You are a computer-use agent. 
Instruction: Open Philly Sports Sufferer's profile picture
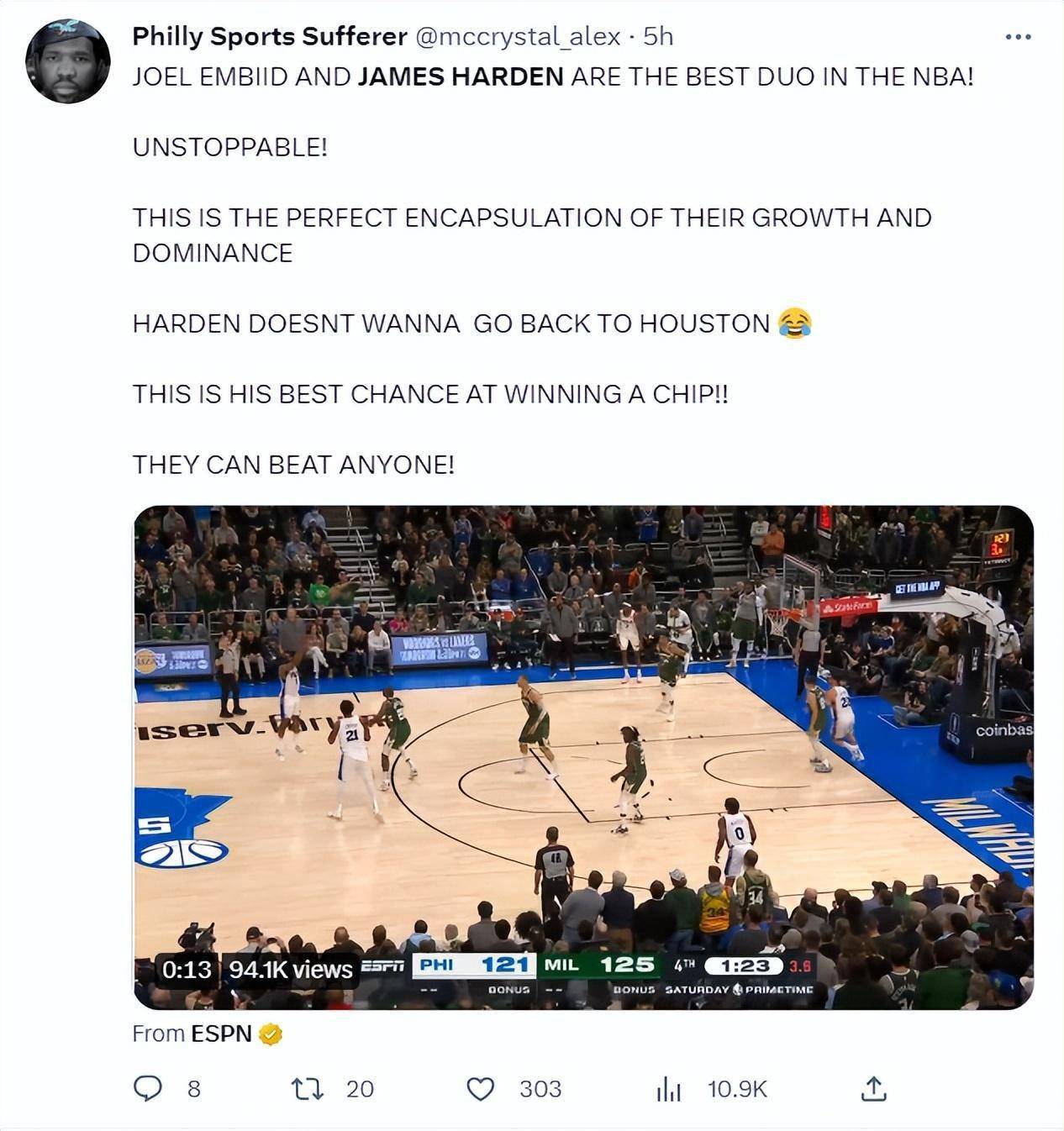(x=67, y=61)
